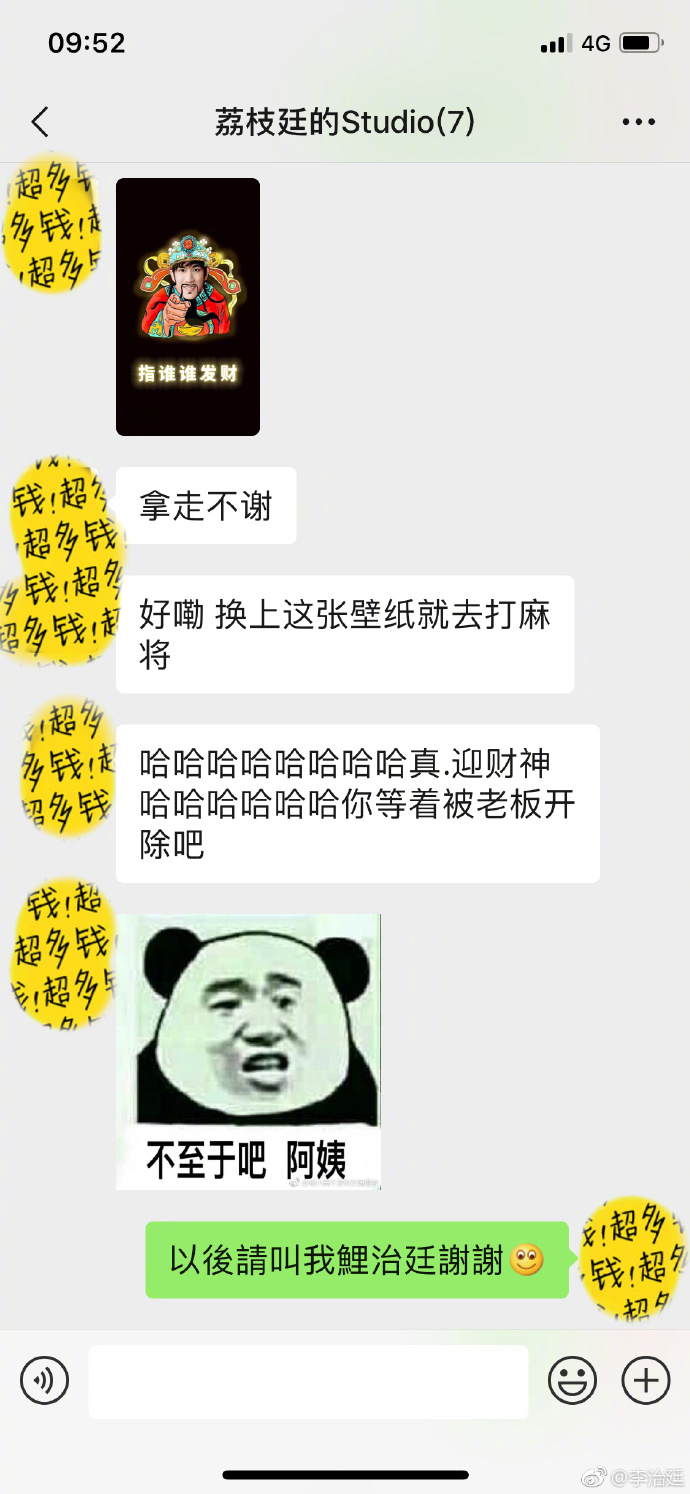Viewport: 690px width, 1494px height.
Task: Go back from the 荔枝廷的Studio chat
Action: click(40, 122)
